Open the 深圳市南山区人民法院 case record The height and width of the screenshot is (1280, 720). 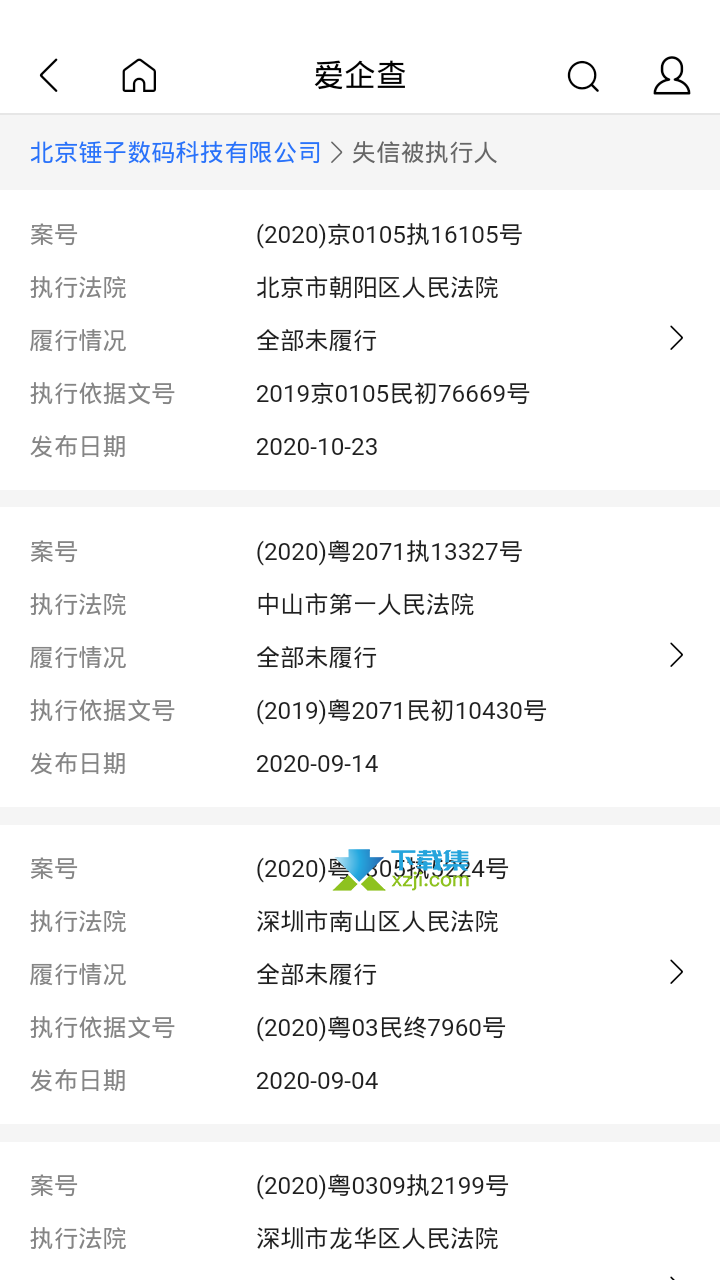pos(360,974)
